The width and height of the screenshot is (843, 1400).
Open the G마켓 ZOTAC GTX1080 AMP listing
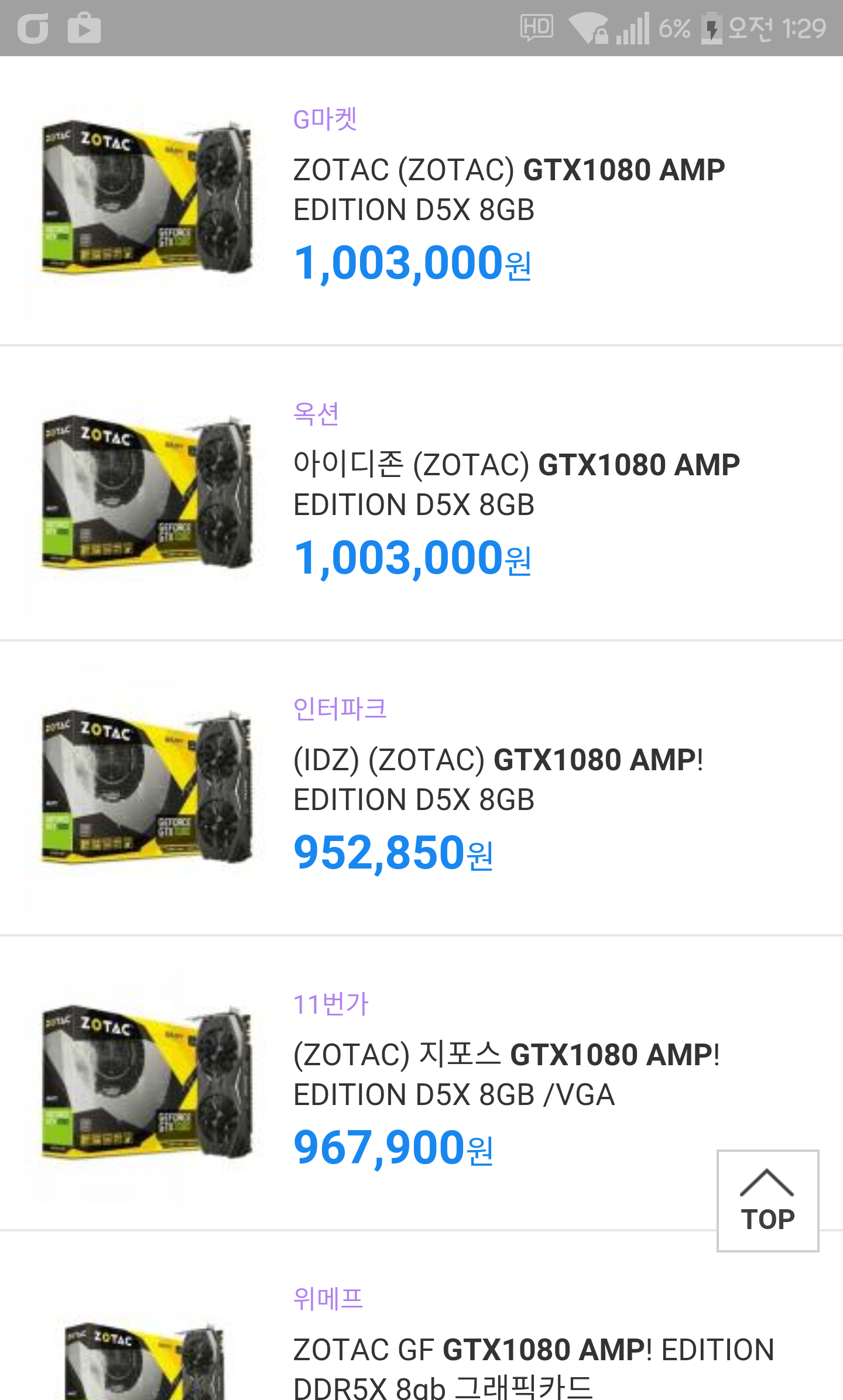tap(508, 190)
